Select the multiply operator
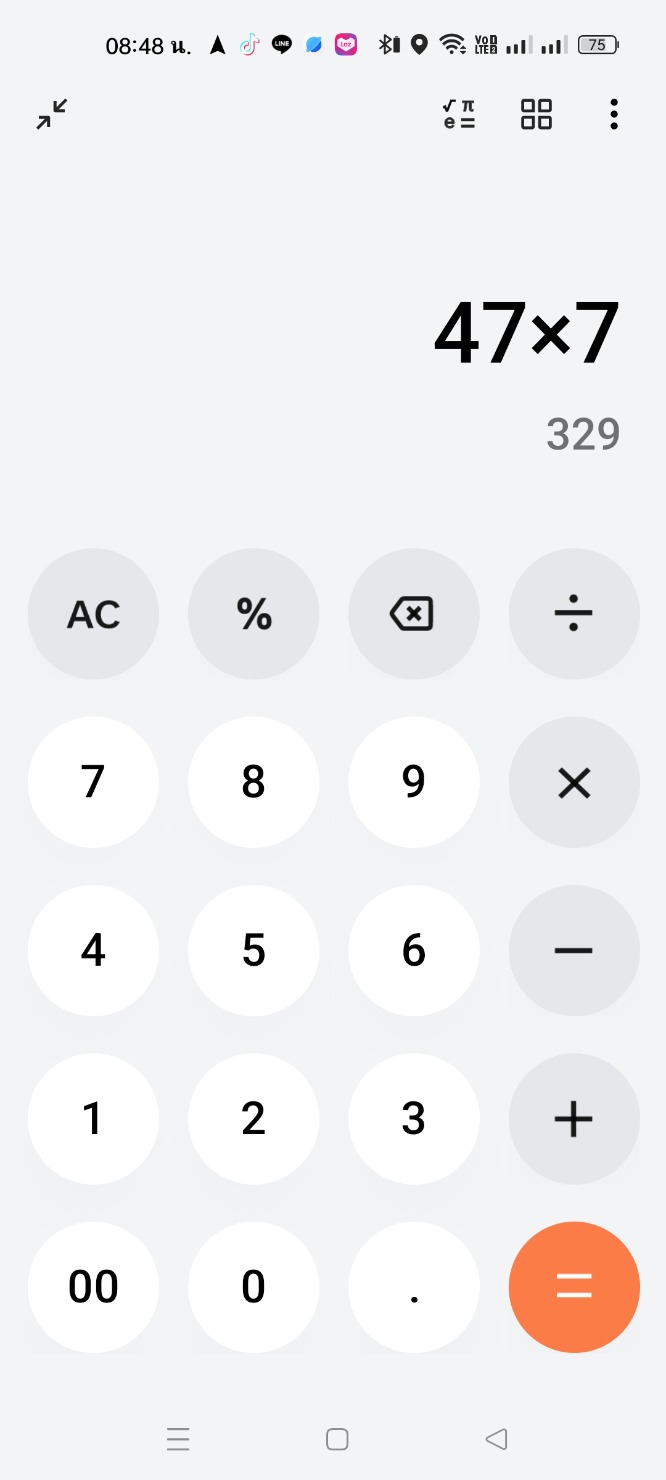This screenshot has height=1480, width=666. click(x=574, y=782)
